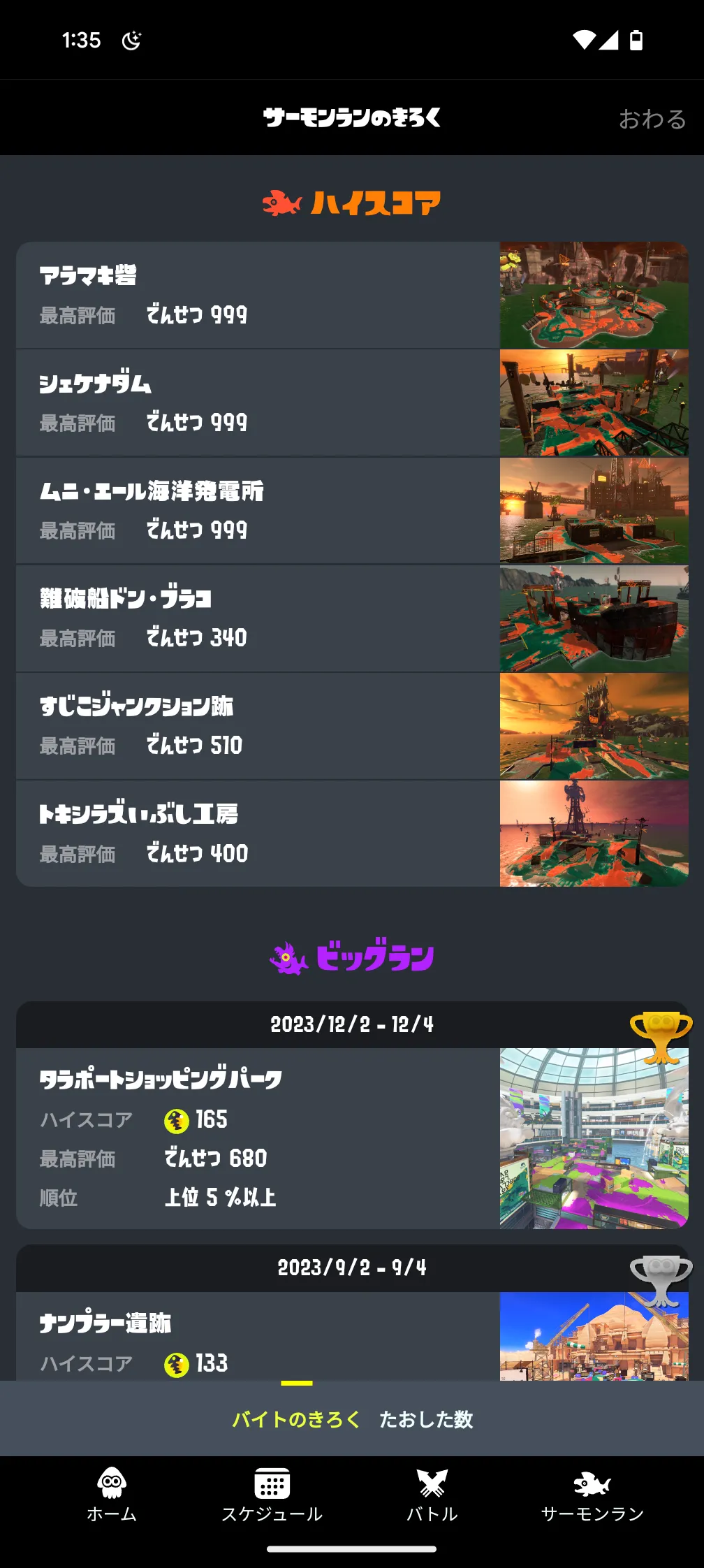Tap the シェケナダム stage thumbnail
The width and height of the screenshot is (704, 1568).
click(594, 403)
